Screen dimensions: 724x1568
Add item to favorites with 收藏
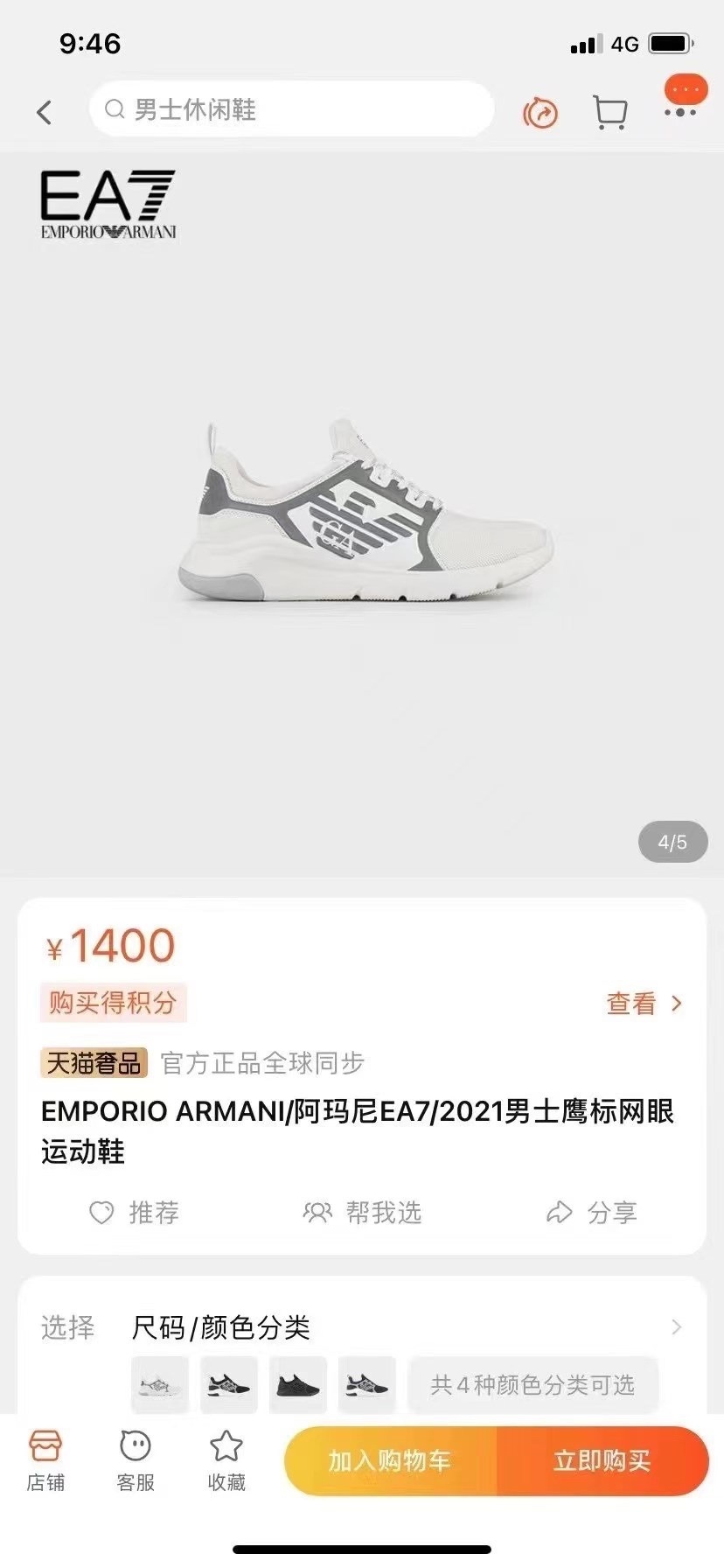tap(226, 1460)
